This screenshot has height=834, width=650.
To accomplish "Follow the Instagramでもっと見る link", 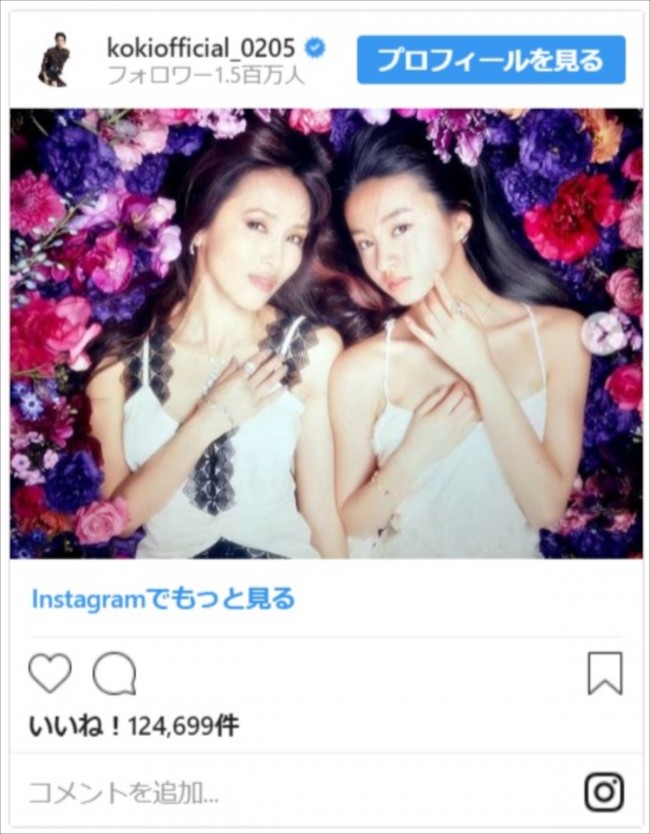I will point(163,599).
